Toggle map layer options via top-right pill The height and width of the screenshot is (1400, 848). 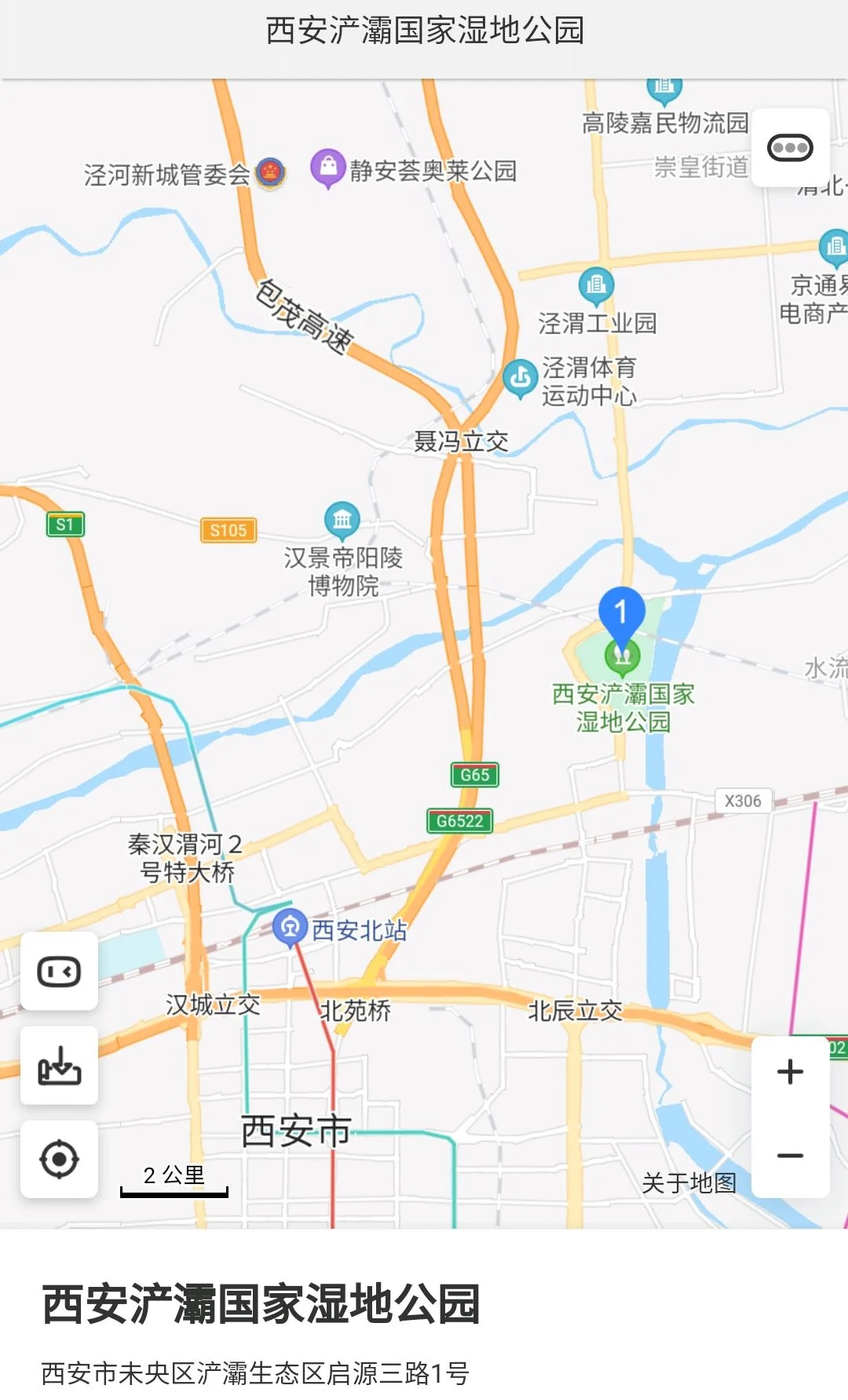click(792, 147)
